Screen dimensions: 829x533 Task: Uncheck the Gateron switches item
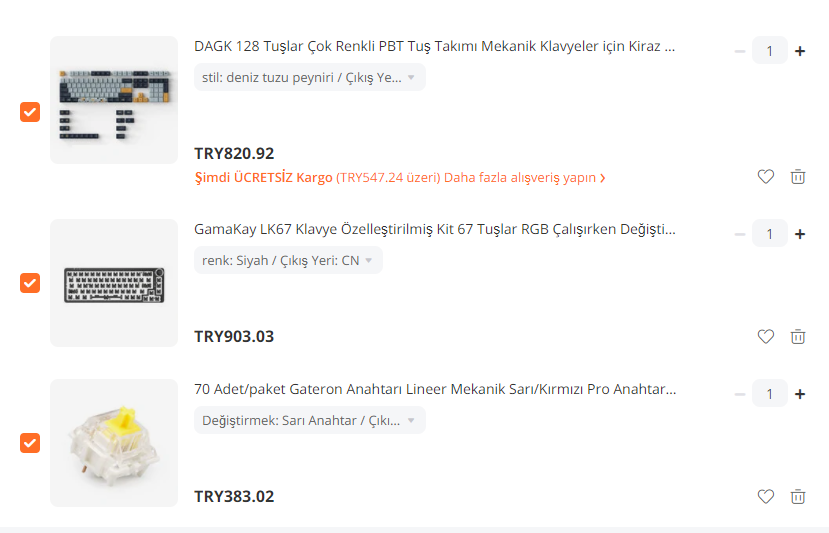coord(30,443)
